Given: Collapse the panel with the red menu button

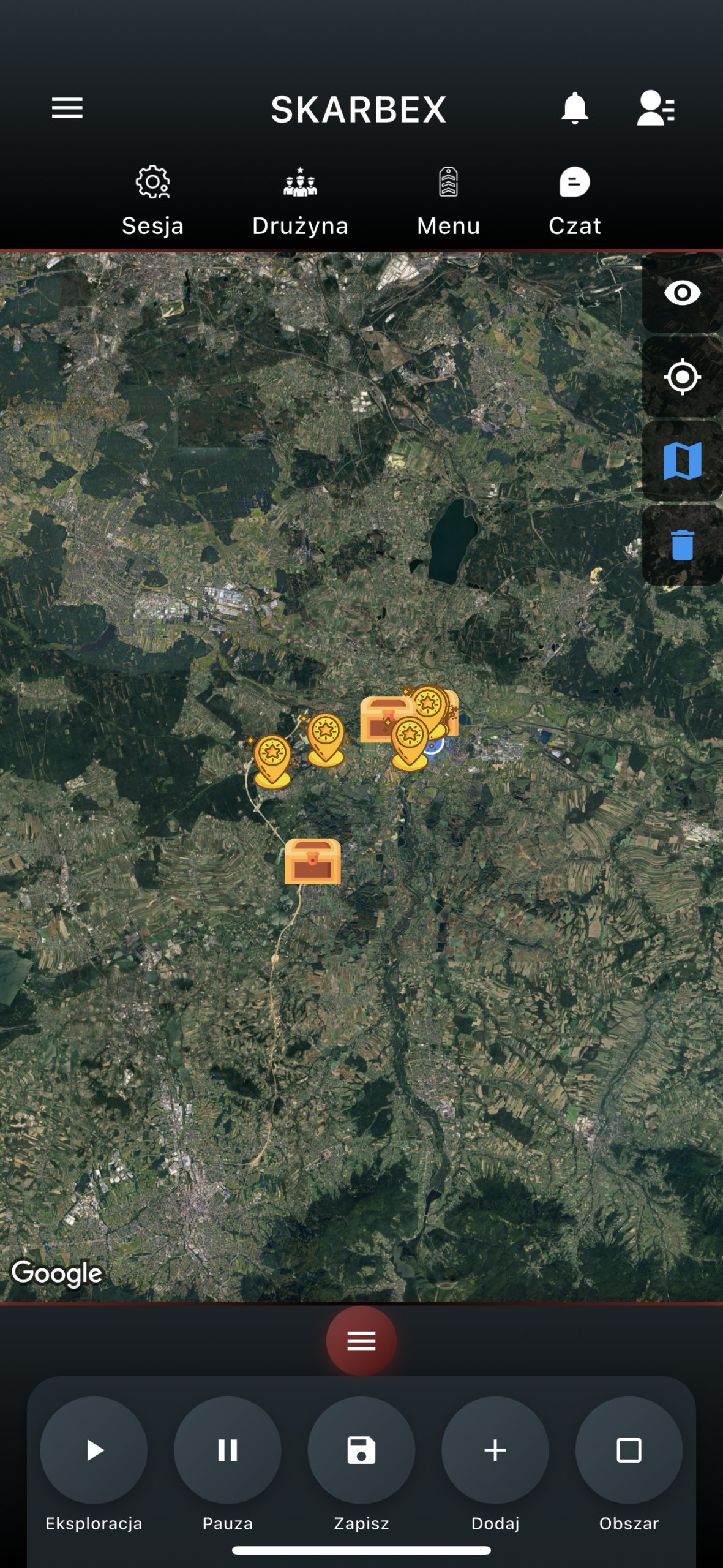Looking at the screenshot, I should pos(361,1341).
